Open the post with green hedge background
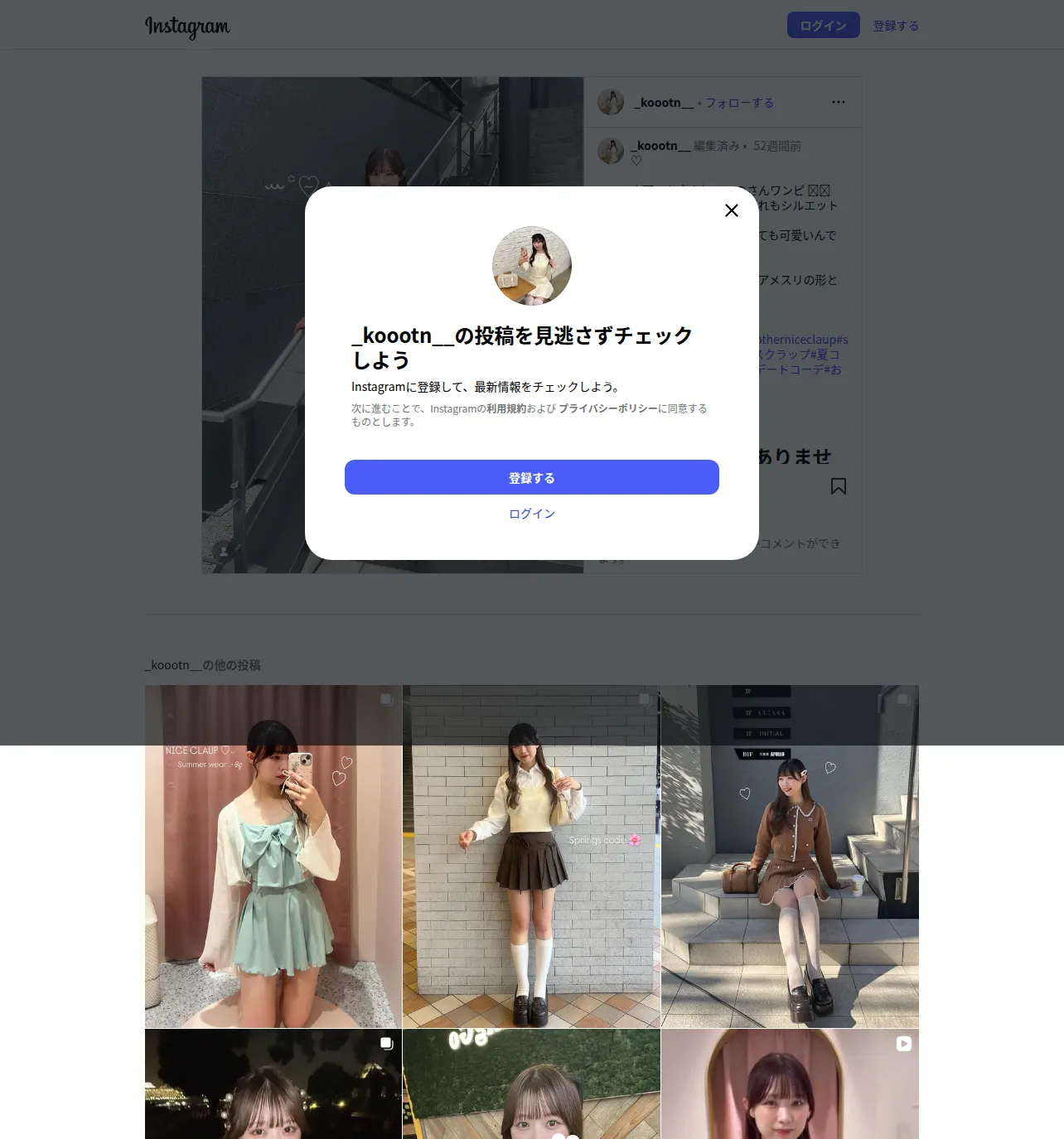Viewport: 1064px width, 1139px height. click(x=531, y=1084)
